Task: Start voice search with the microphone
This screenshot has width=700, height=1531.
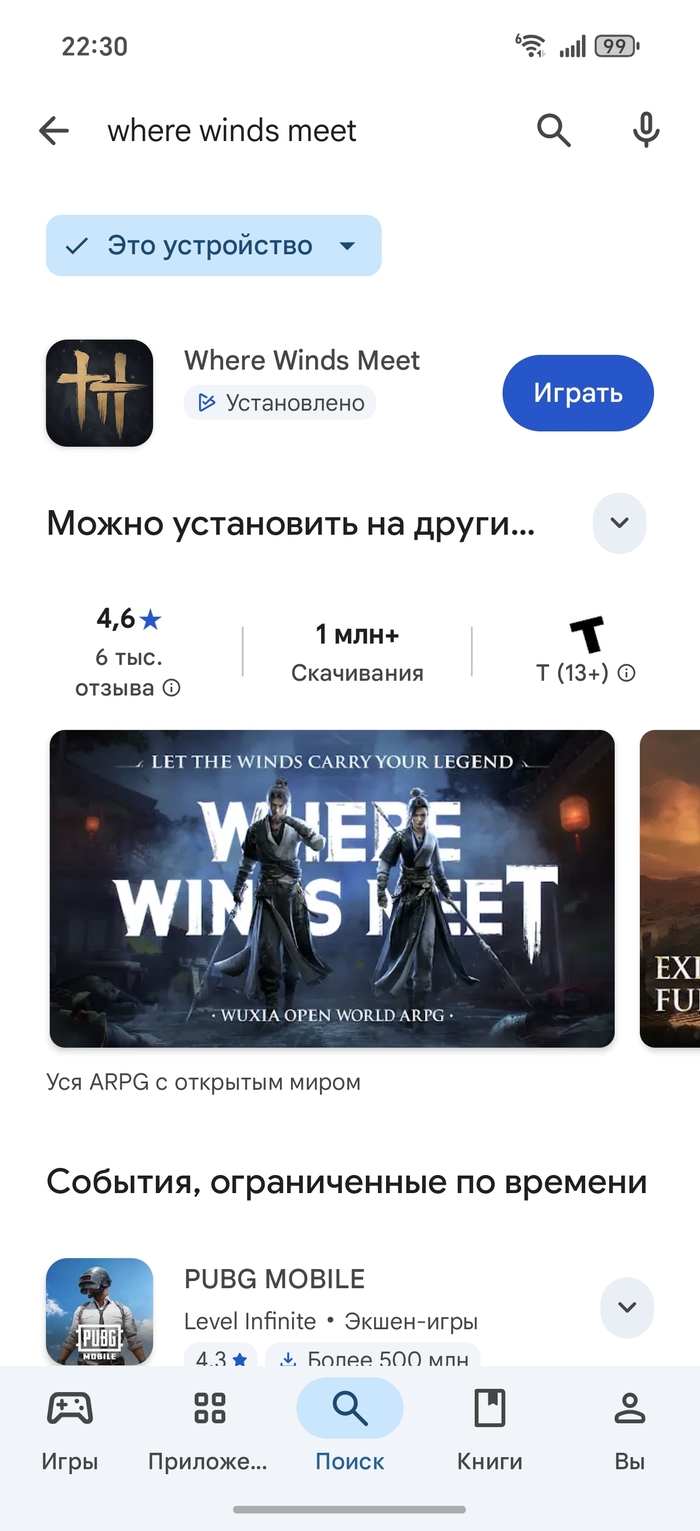Action: (646, 131)
